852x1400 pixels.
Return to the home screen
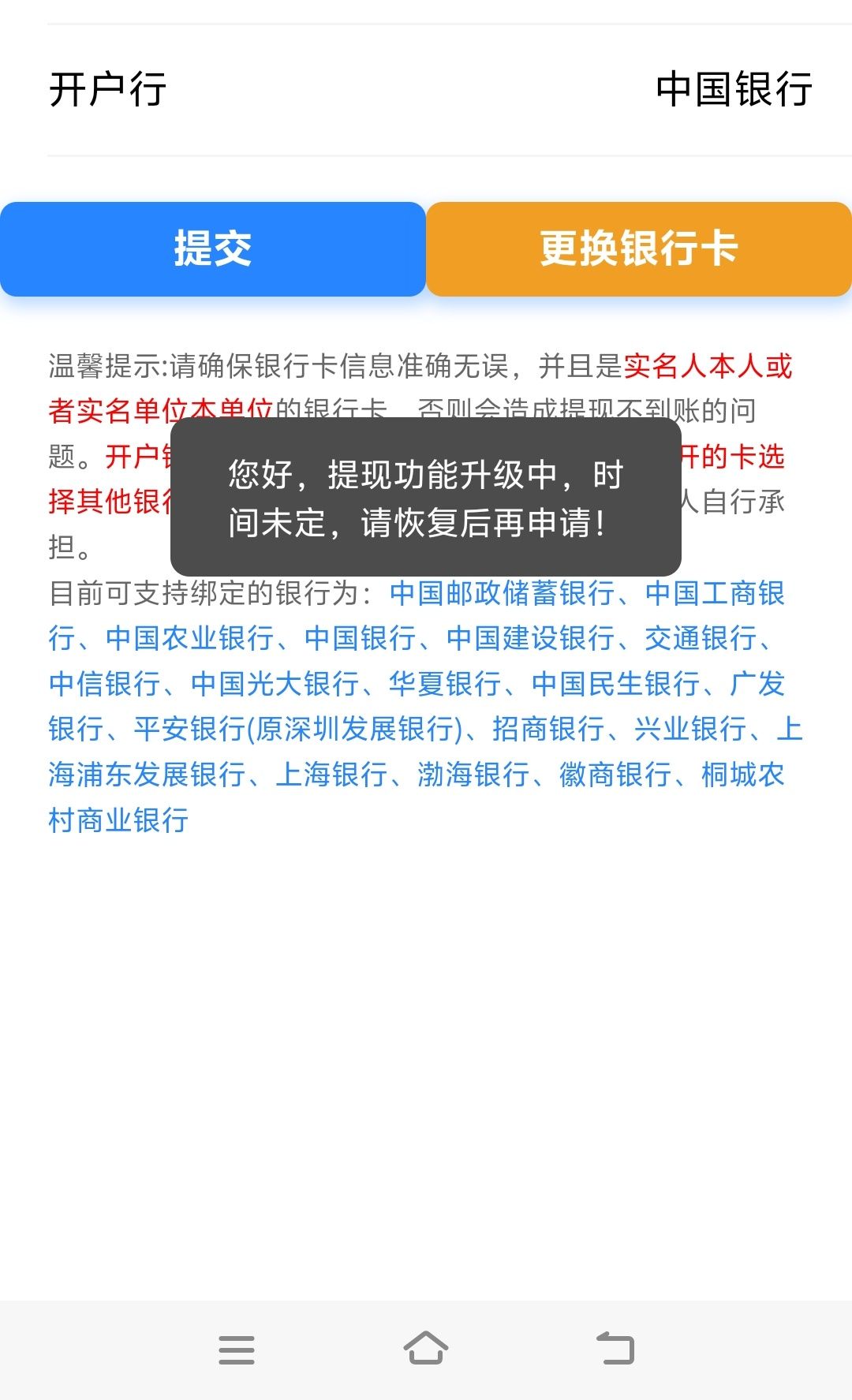pyautogui.click(x=426, y=1349)
